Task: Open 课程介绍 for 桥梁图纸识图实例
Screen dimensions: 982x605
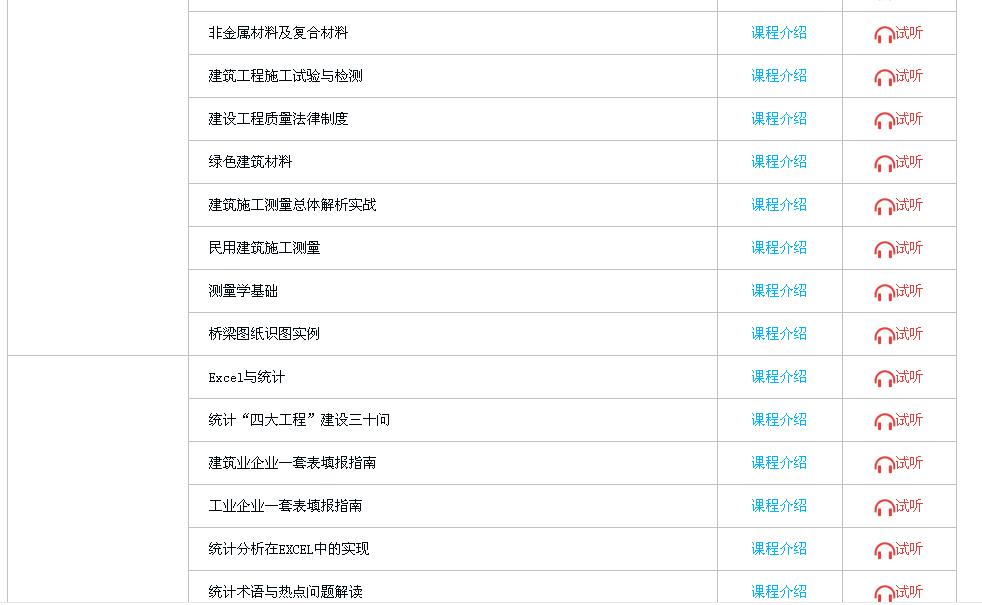Action: [779, 334]
